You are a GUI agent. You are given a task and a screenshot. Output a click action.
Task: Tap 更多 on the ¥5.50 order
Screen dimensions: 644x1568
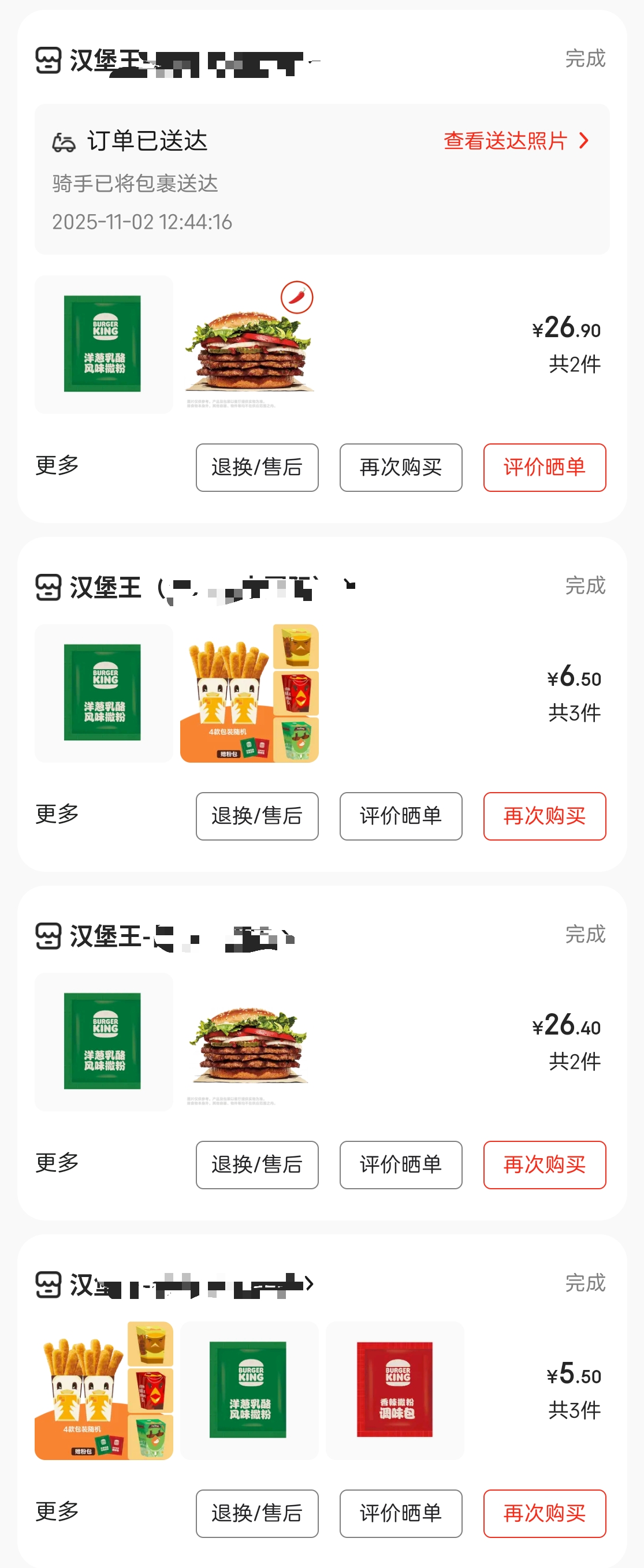point(57,1511)
